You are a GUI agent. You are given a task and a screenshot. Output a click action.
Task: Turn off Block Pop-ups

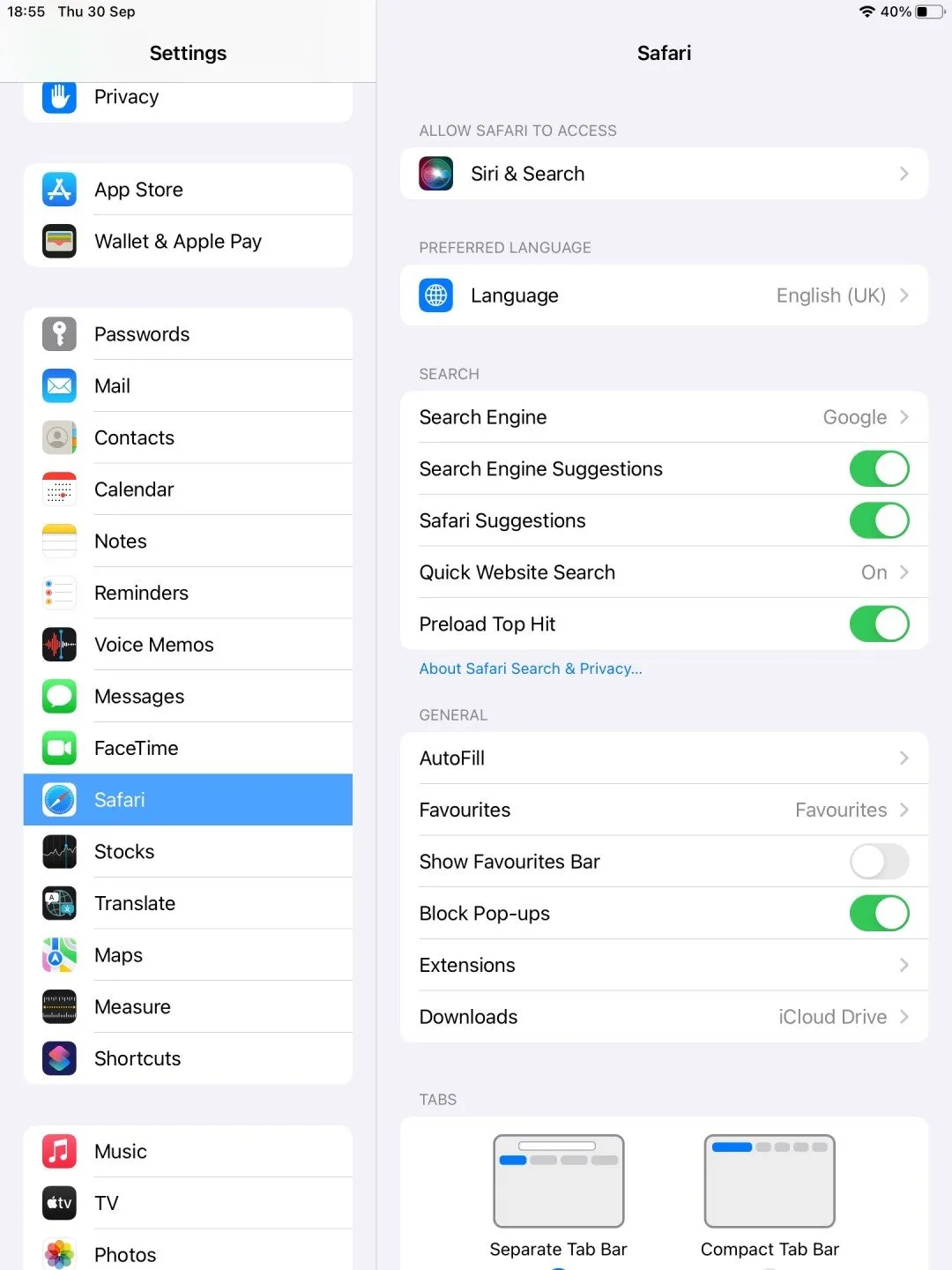[x=878, y=914]
